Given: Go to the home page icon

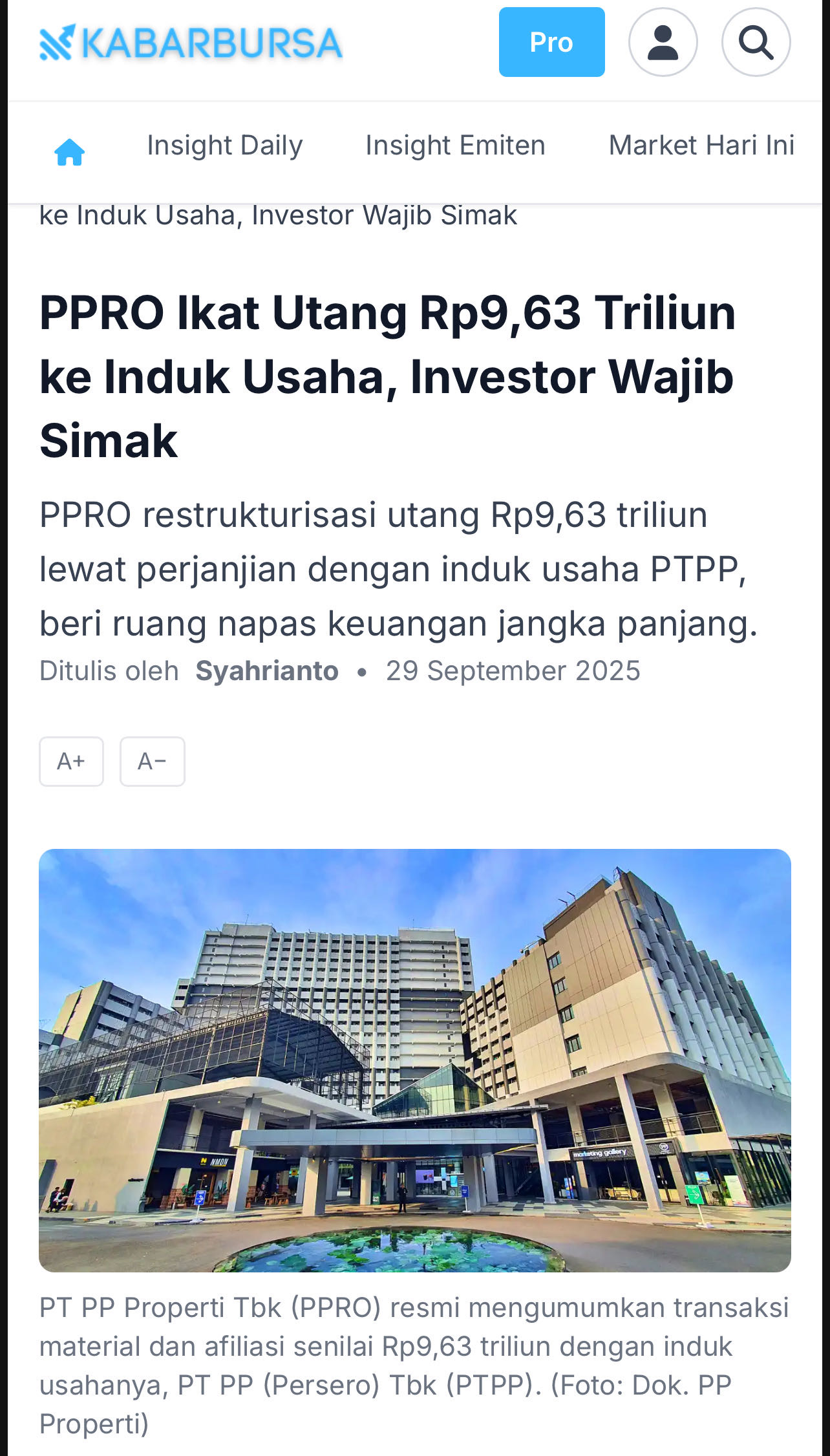Looking at the screenshot, I should tap(69, 153).
